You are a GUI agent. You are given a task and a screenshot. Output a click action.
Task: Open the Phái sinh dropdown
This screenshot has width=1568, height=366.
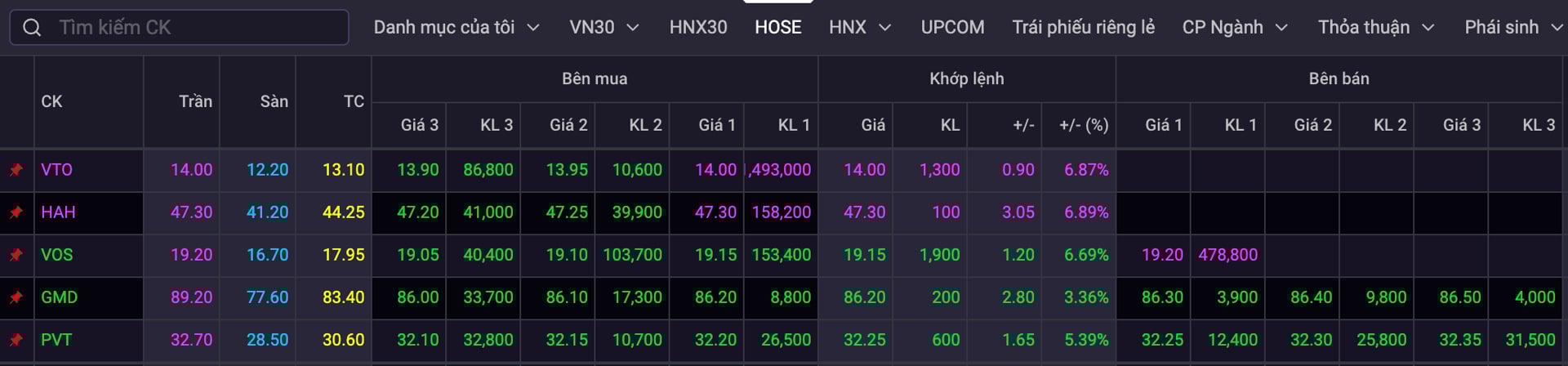tap(1512, 27)
